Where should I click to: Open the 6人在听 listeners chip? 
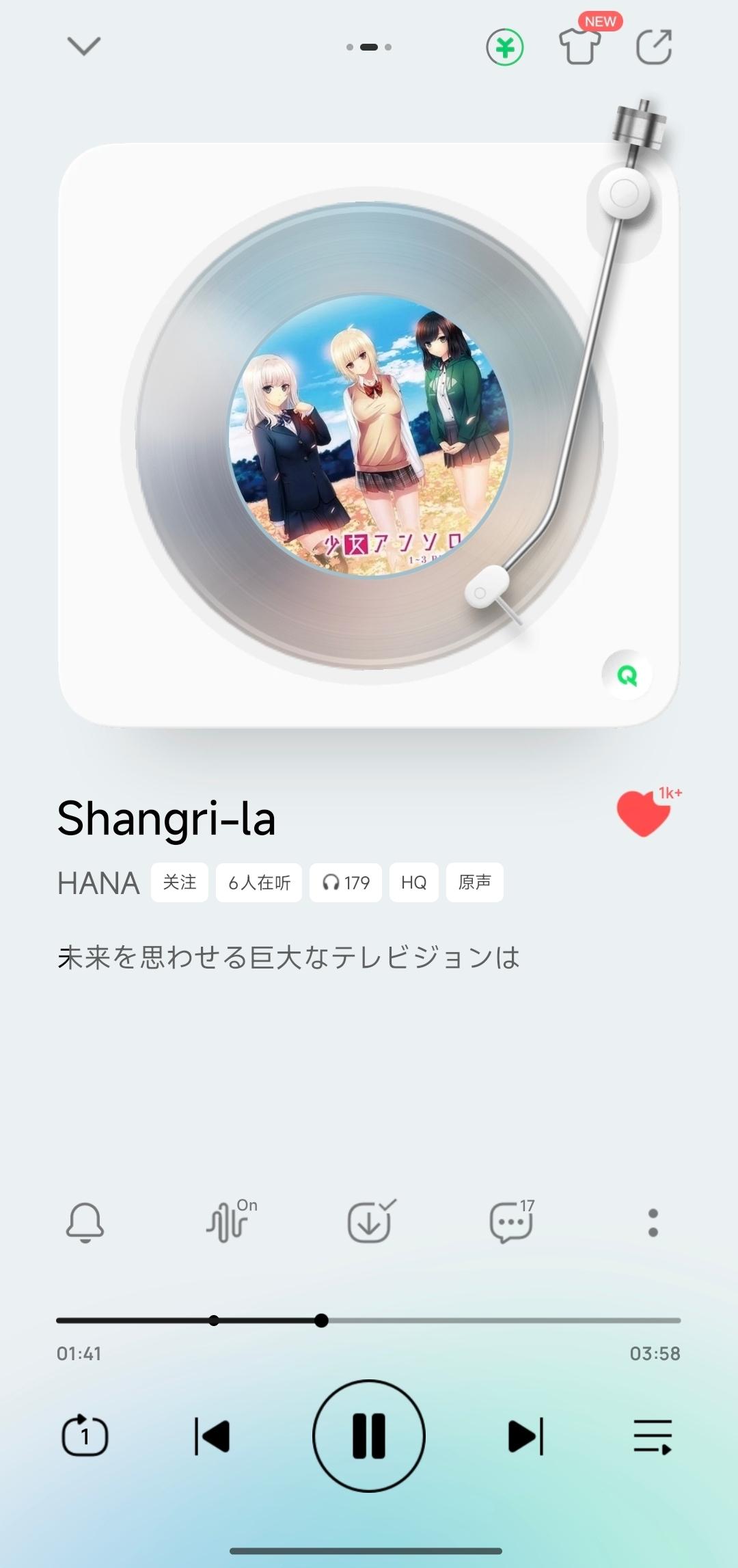point(259,882)
